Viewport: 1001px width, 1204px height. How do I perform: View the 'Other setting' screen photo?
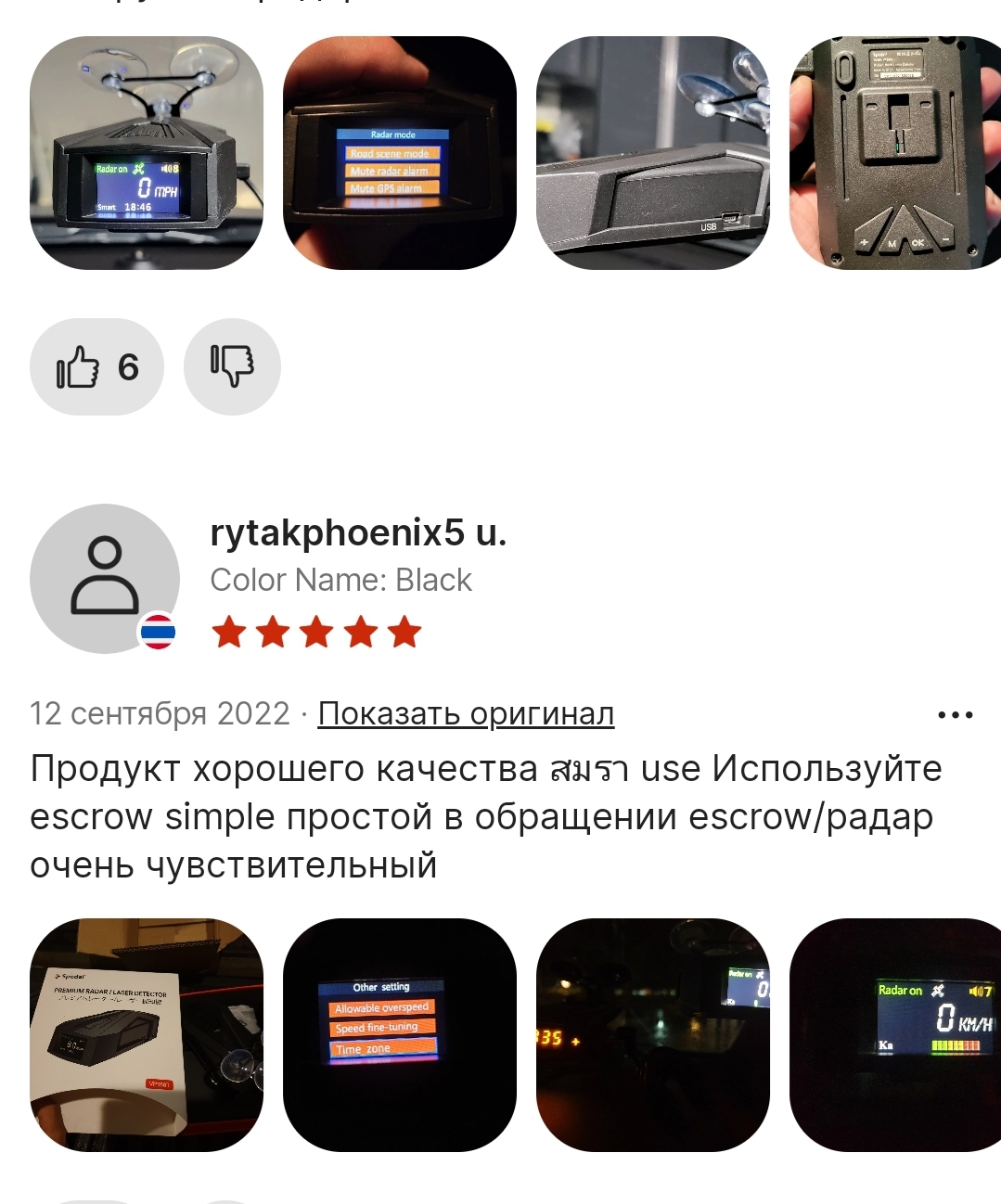pos(399,1035)
